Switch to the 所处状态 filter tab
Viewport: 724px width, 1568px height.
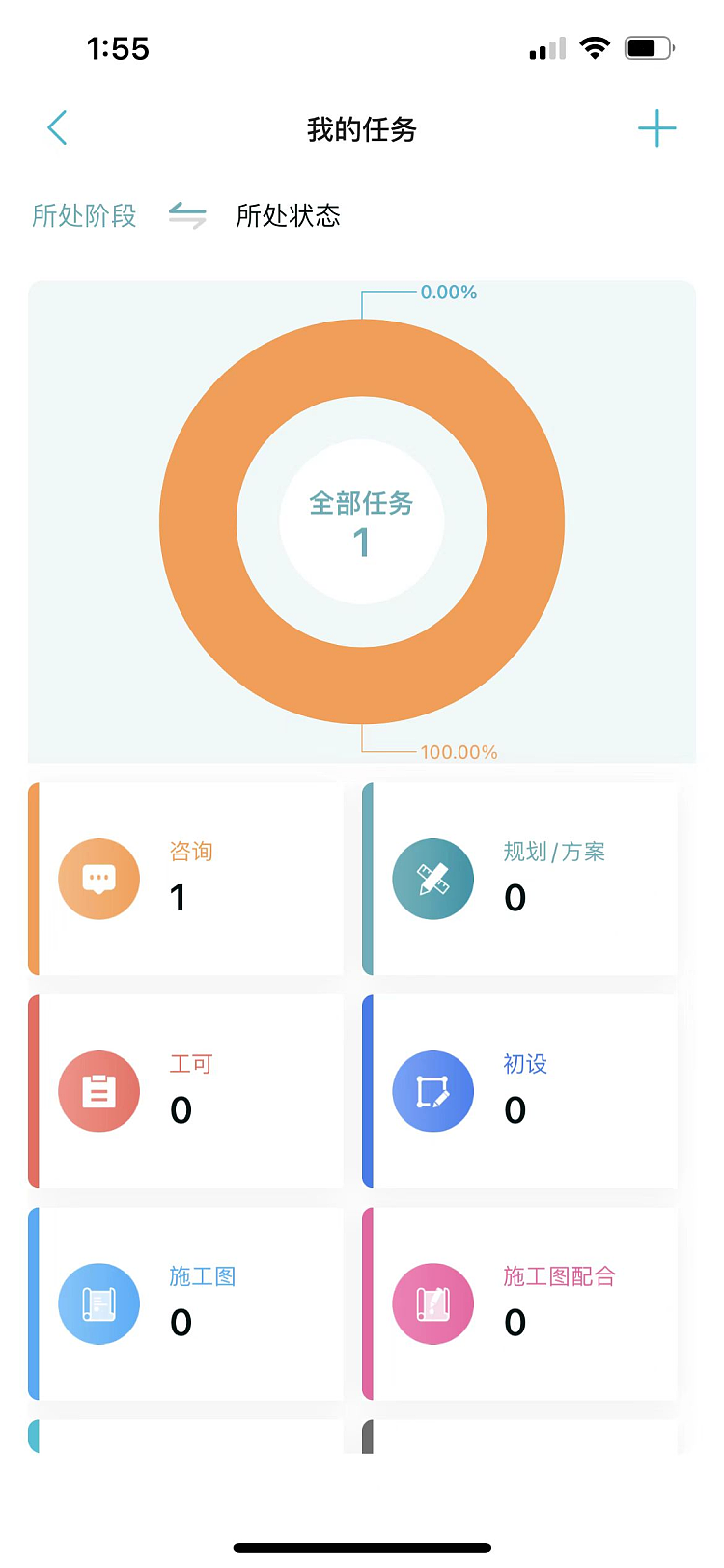click(287, 216)
